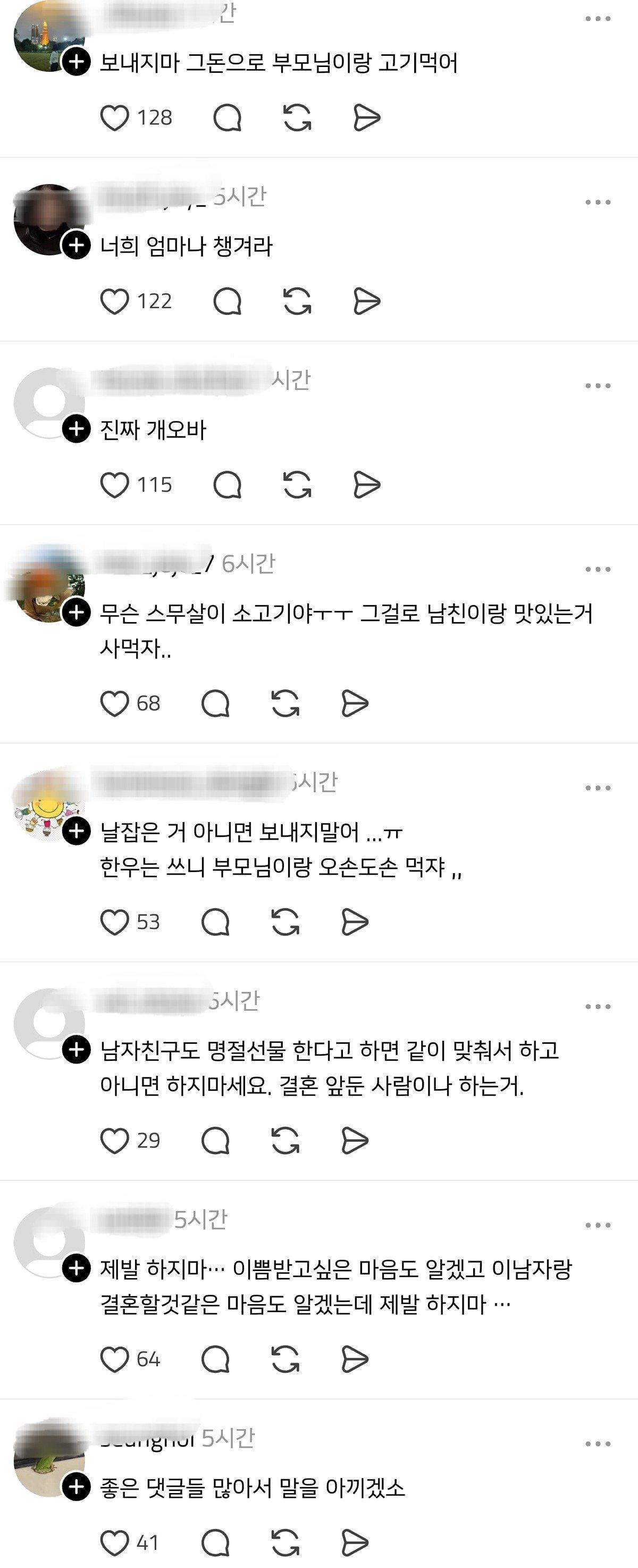This screenshot has height=1568, width=638.
Task: Like the comment starting '날잡은 거 아니면'
Action: pyautogui.click(x=114, y=922)
